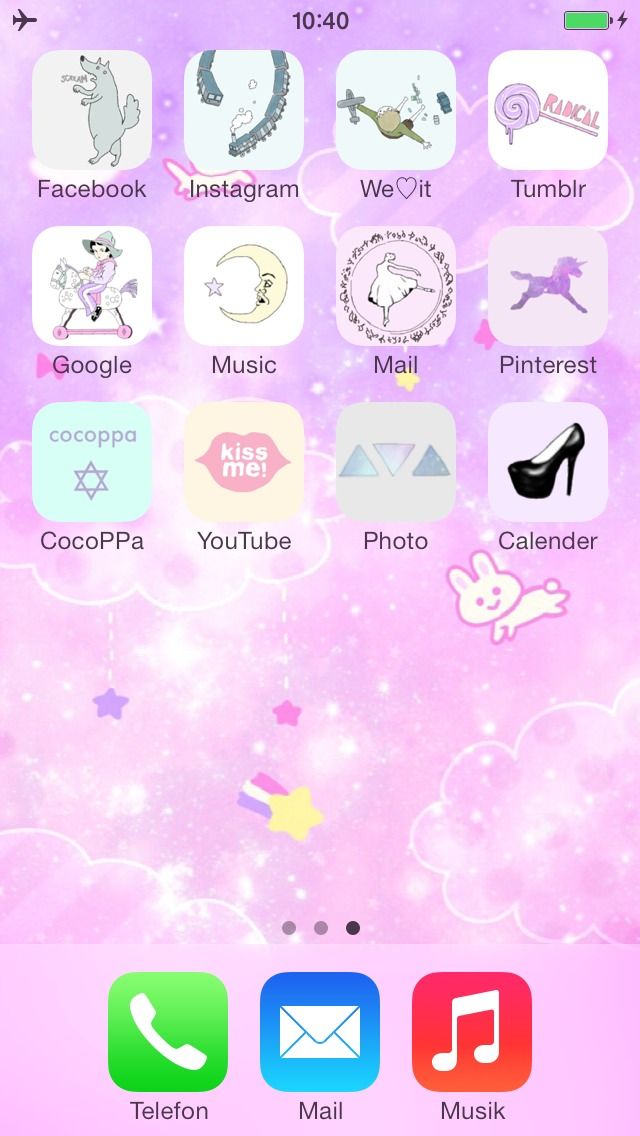Open the Calender shortcut with the high heel
Viewport: 640px width, 1136px height.
pyautogui.click(x=548, y=463)
